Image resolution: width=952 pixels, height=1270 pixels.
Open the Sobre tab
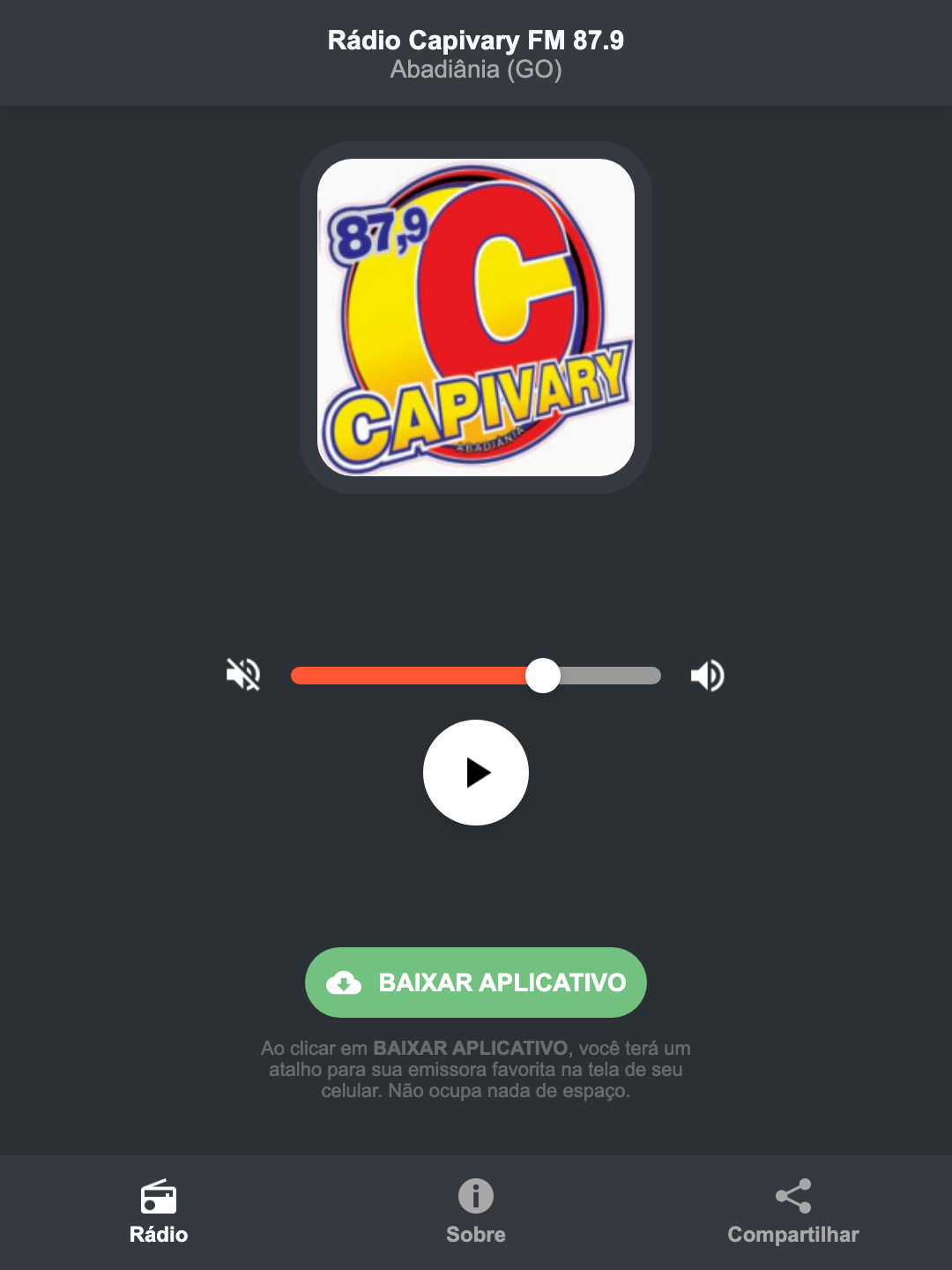tap(476, 1213)
